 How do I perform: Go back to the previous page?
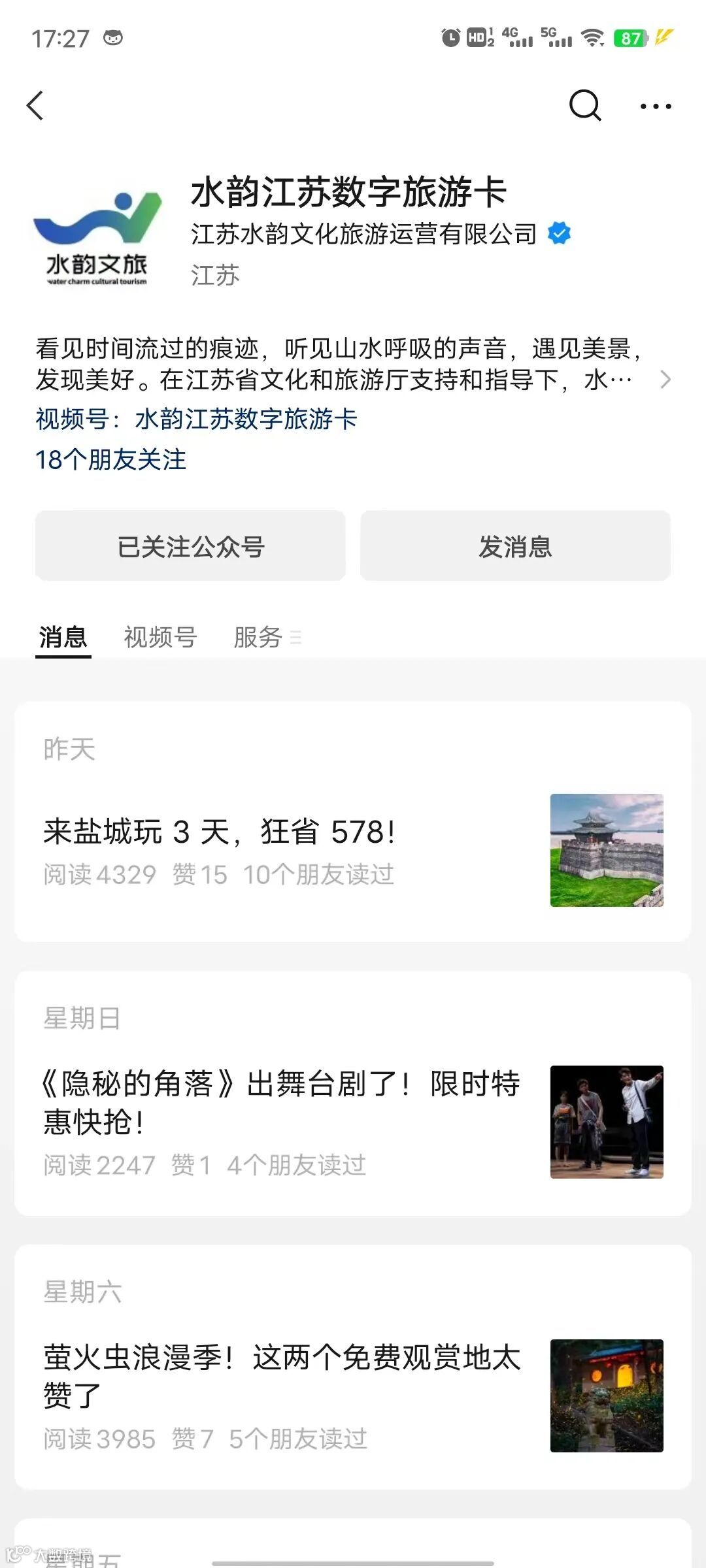coord(35,106)
